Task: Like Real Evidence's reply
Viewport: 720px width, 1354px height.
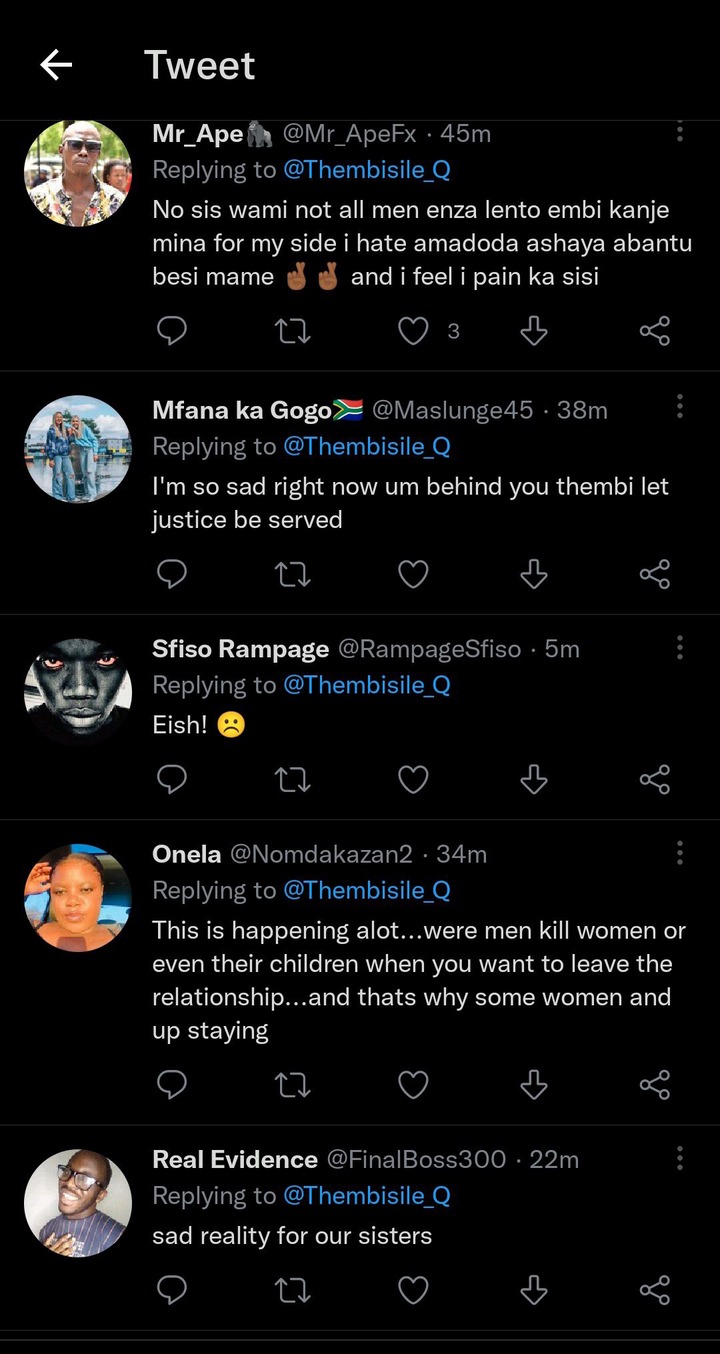Action: [x=413, y=1290]
